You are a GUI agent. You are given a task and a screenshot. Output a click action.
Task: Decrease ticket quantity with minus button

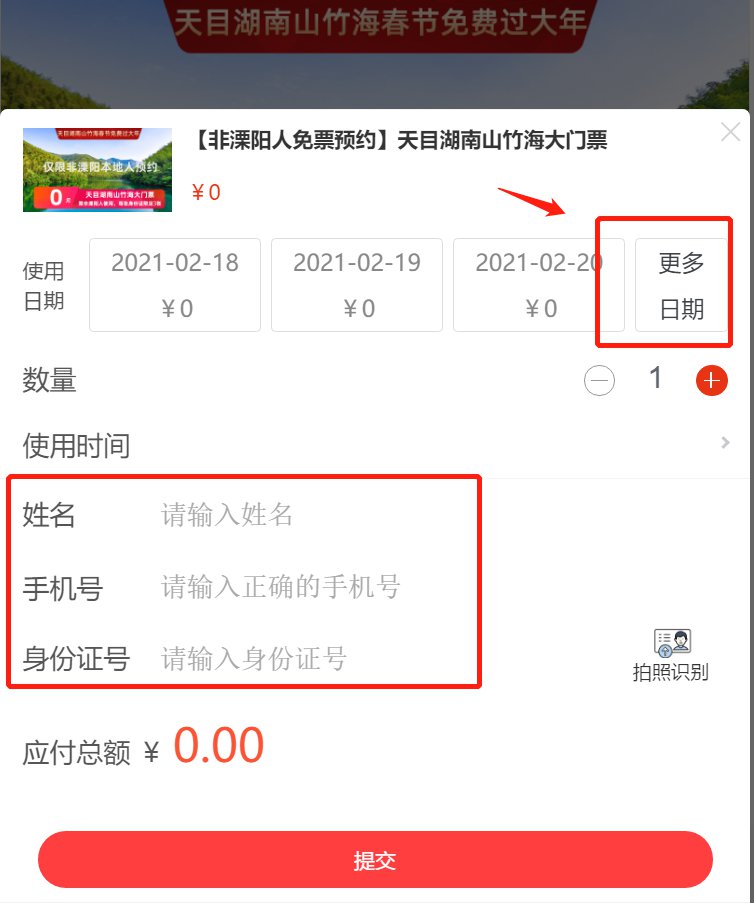click(599, 380)
